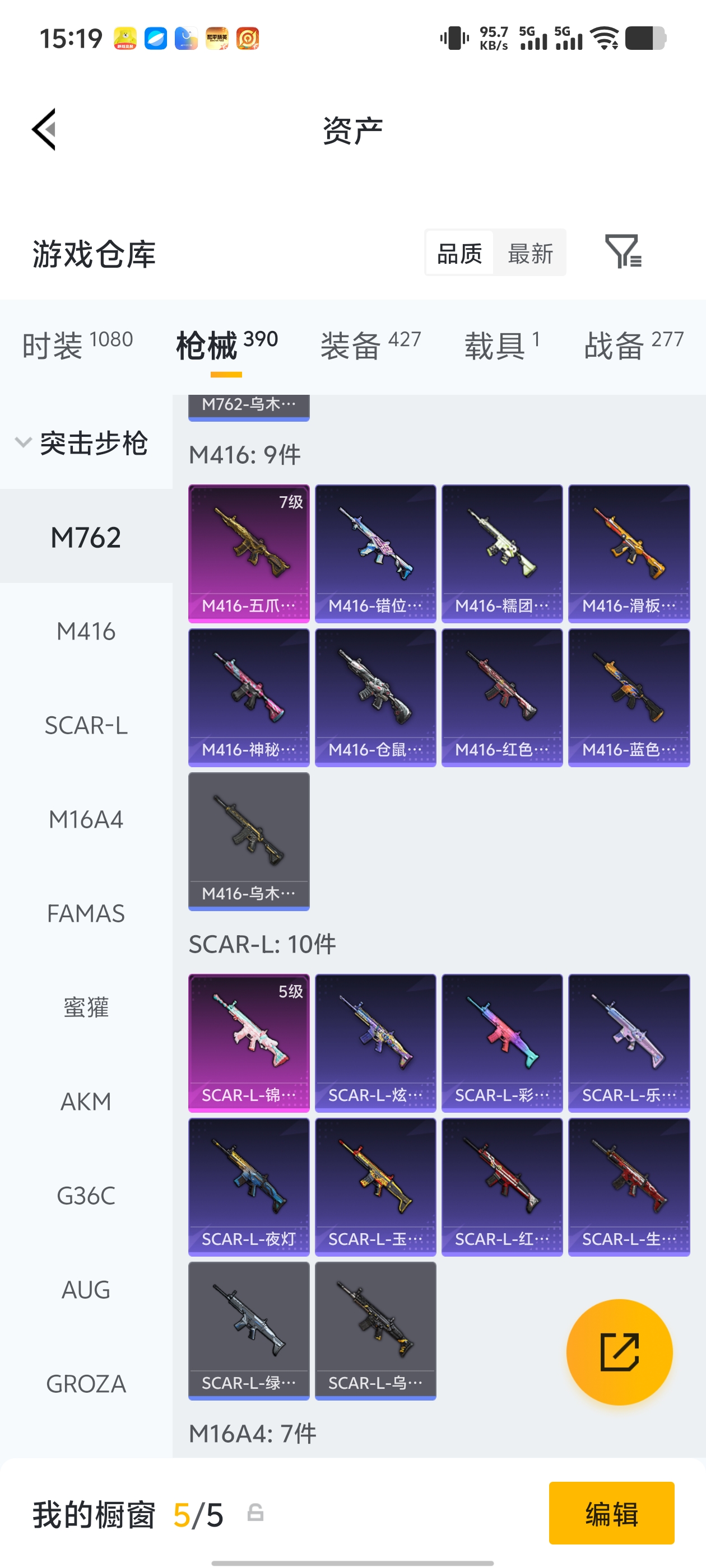Open the M416-滑板 skin tile
This screenshot has height=1568, width=706.
[629, 553]
